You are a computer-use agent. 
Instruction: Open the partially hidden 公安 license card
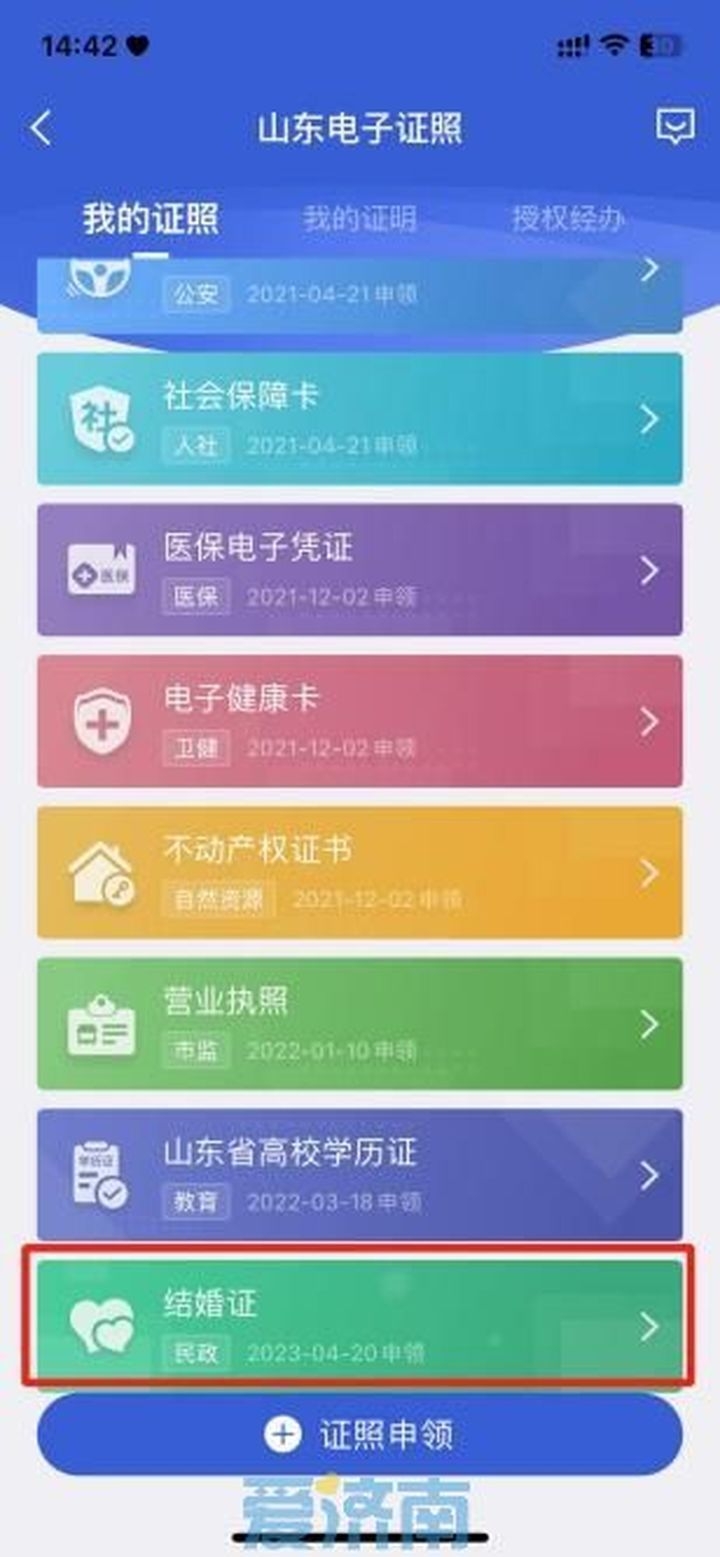[x=360, y=294]
